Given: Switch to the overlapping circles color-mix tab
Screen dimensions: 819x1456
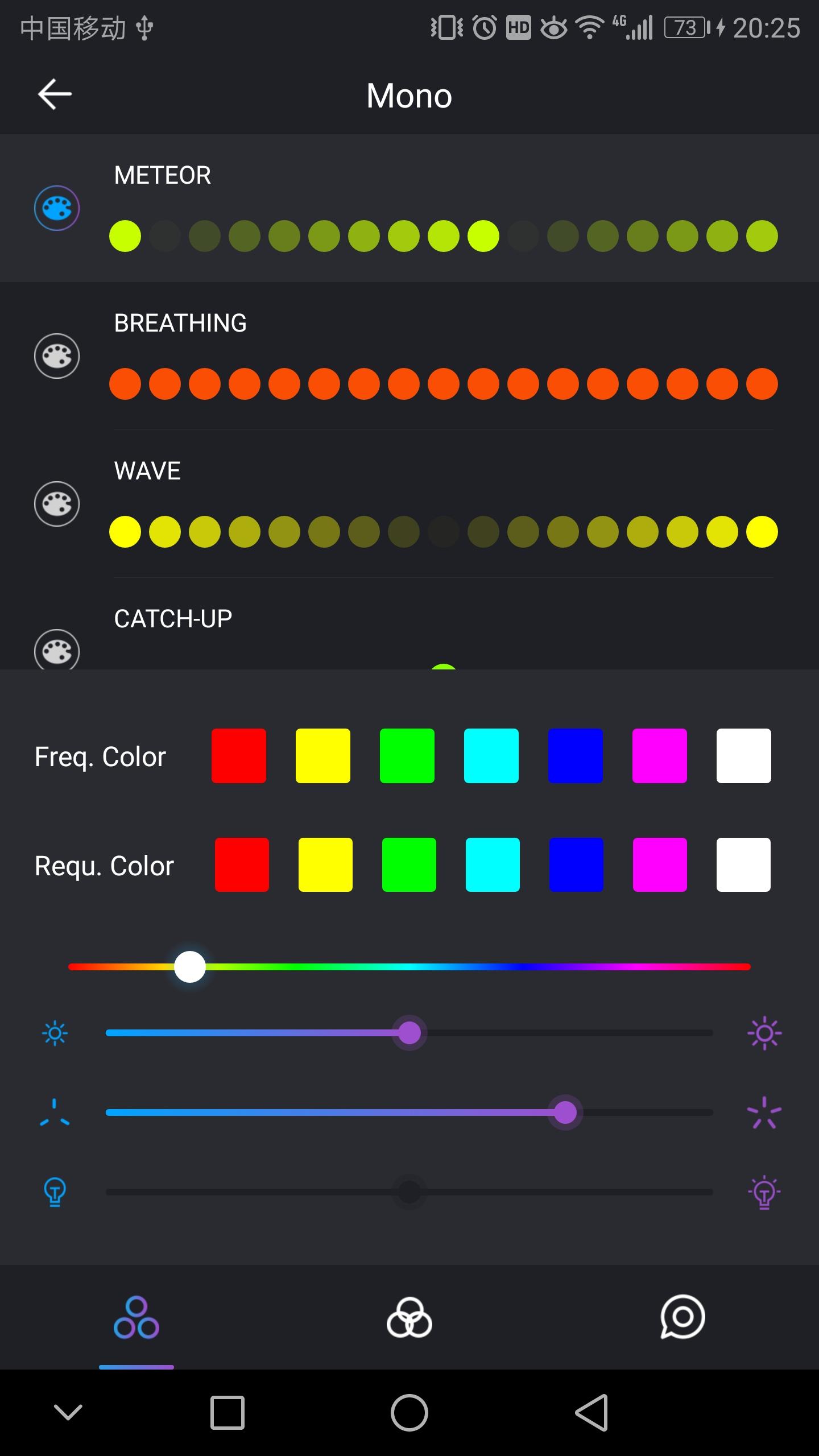Looking at the screenshot, I should point(409,1317).
